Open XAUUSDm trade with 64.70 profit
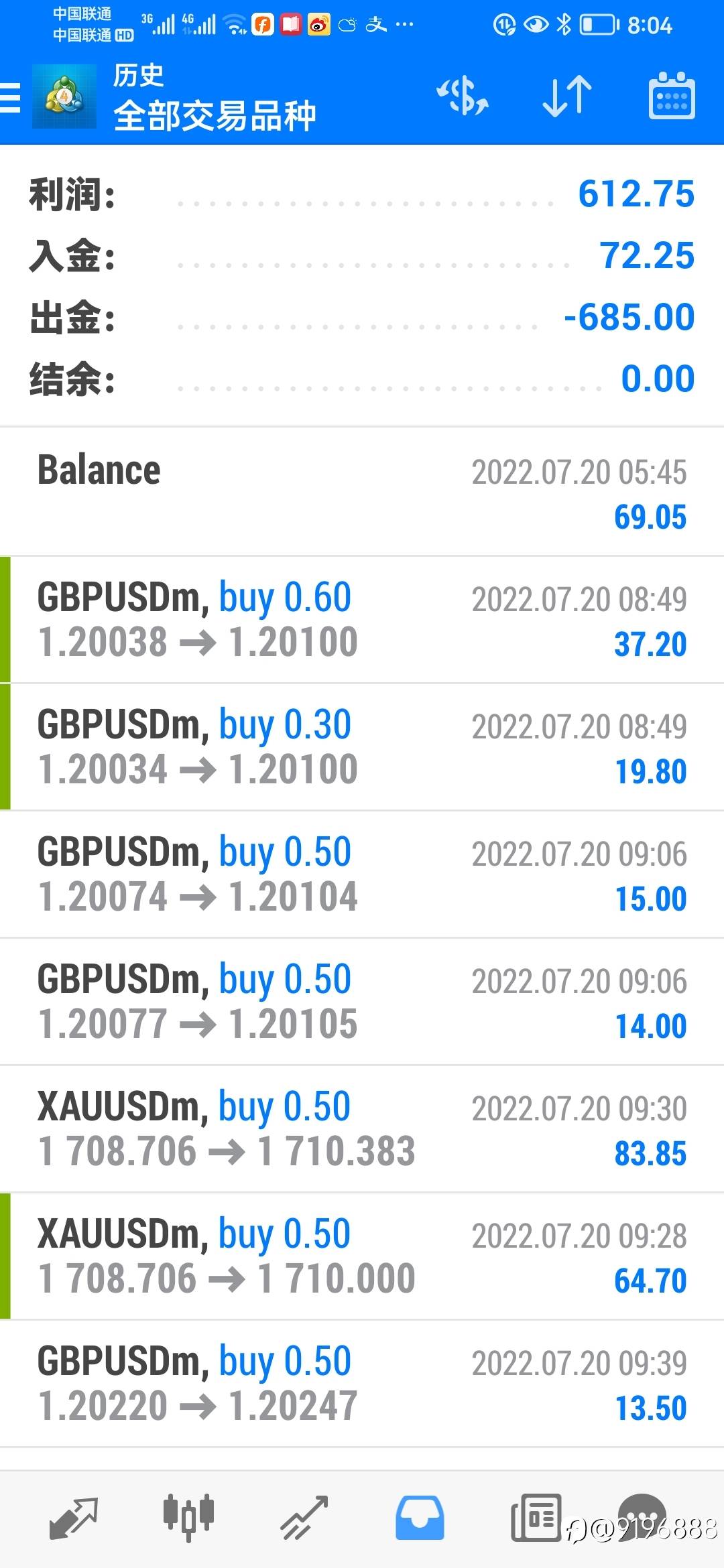 (362, 1256)
